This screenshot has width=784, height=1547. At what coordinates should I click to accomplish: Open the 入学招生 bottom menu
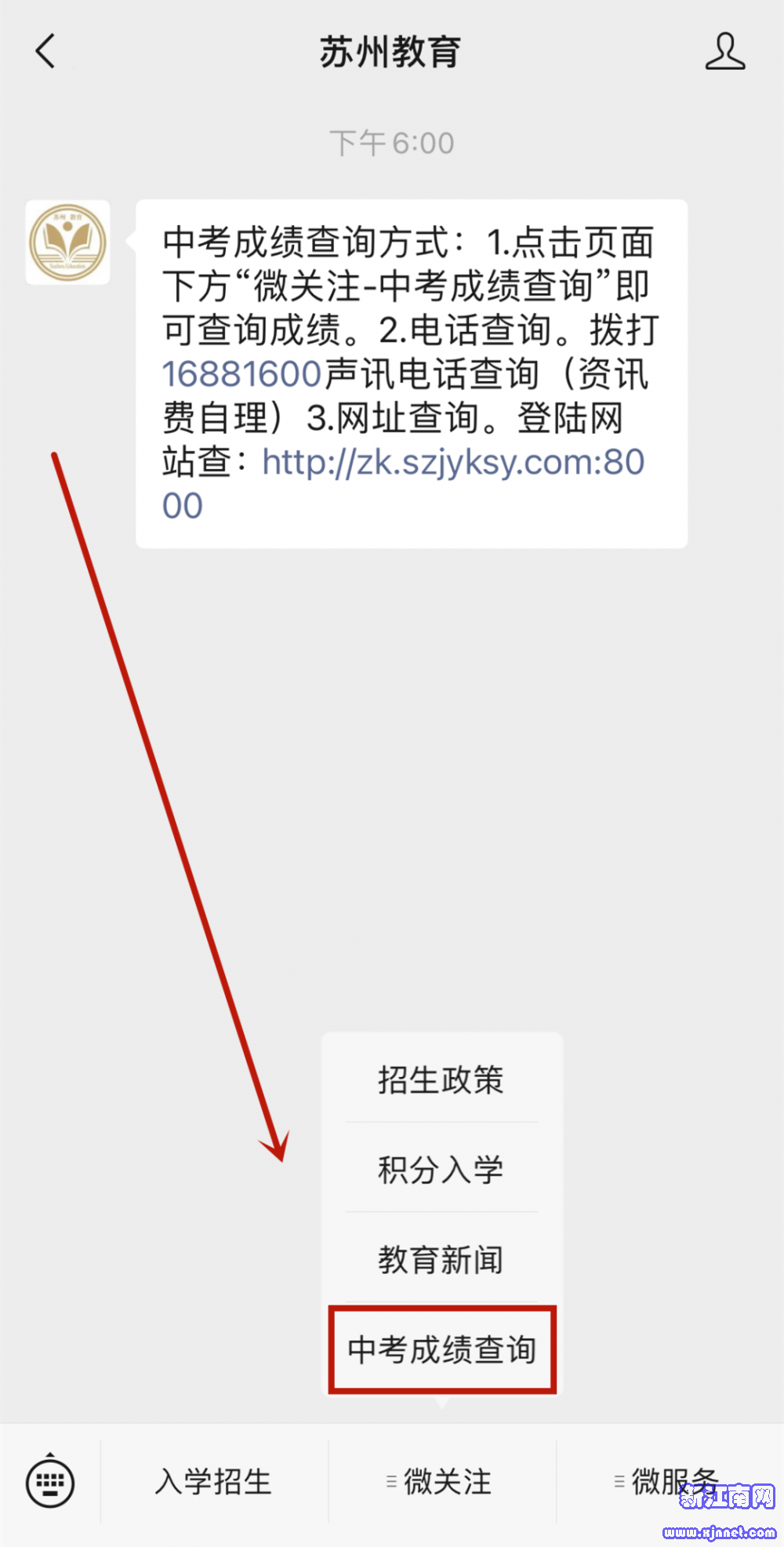click(213, 1483)
